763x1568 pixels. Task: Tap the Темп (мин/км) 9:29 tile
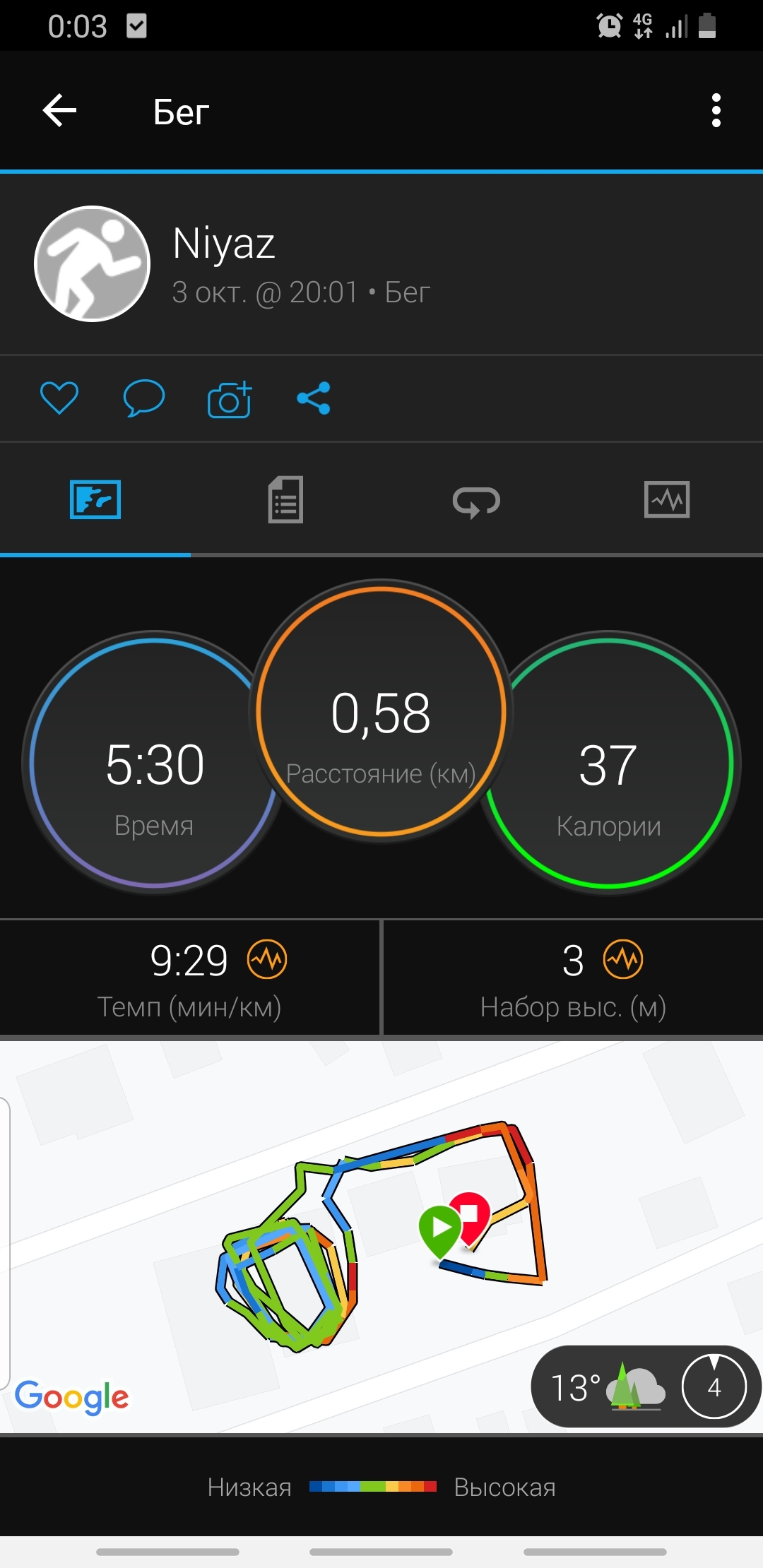click(x=189, y=978)
